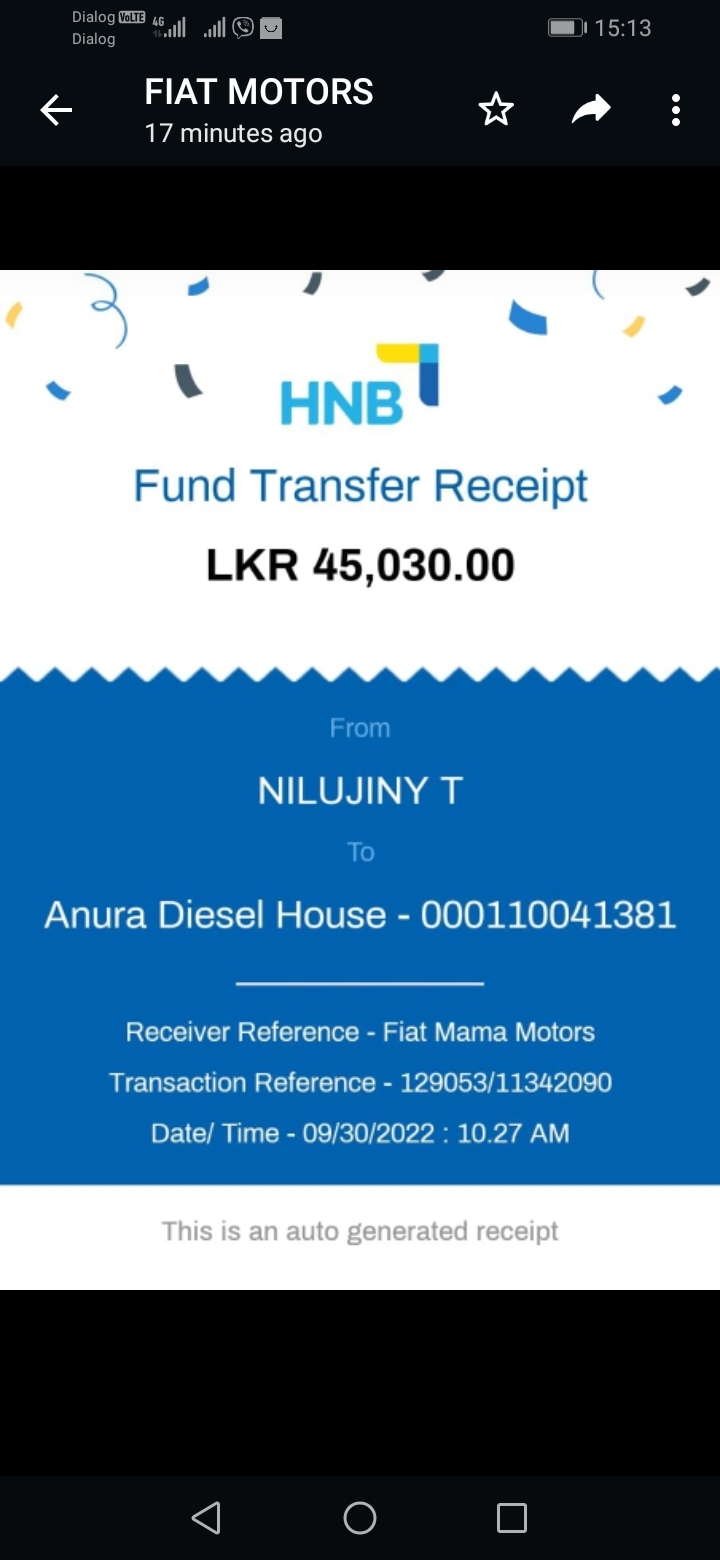Tap the system home button

(x=360, y=1518)
